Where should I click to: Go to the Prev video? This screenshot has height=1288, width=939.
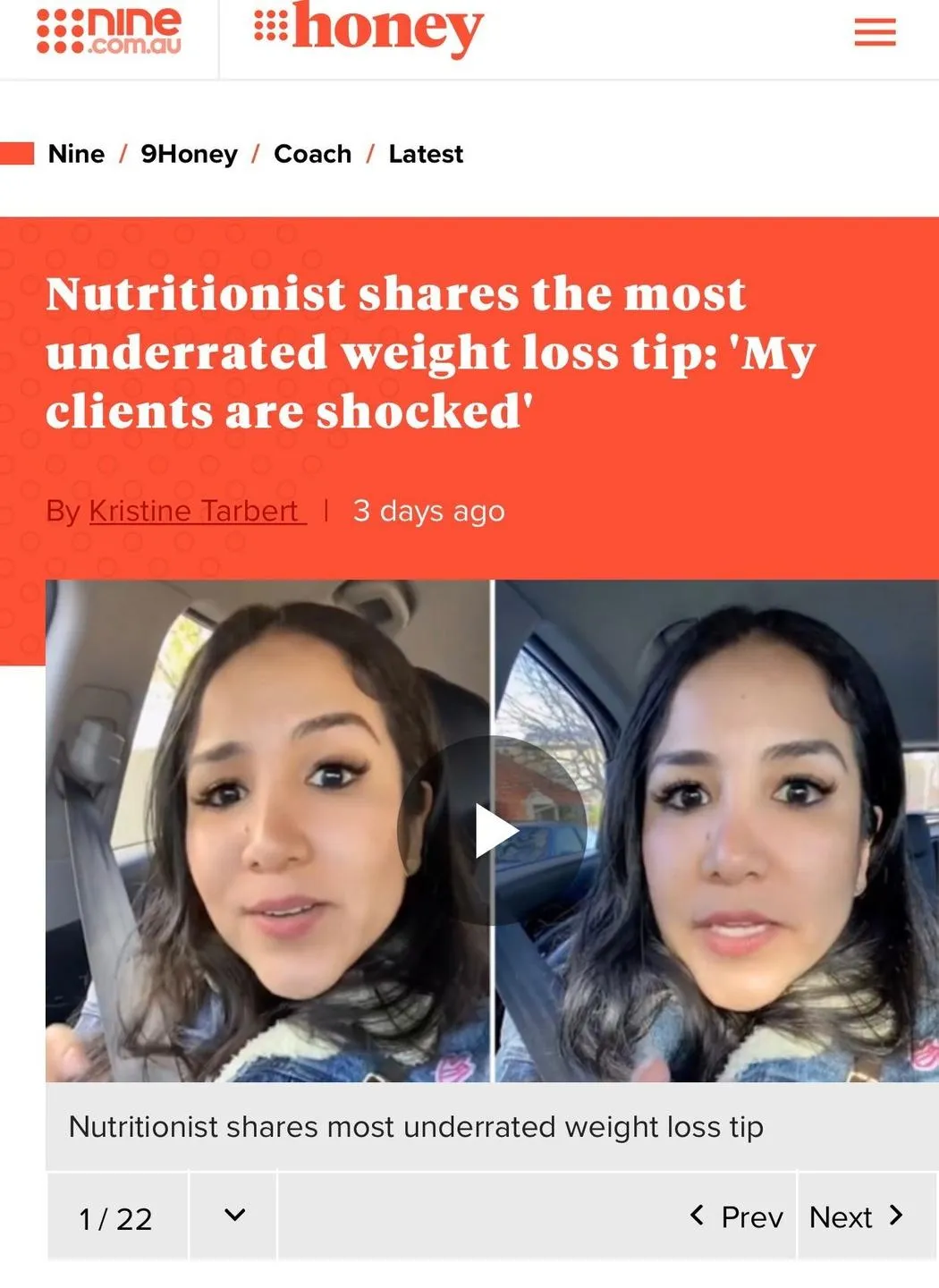(735, 1216)
